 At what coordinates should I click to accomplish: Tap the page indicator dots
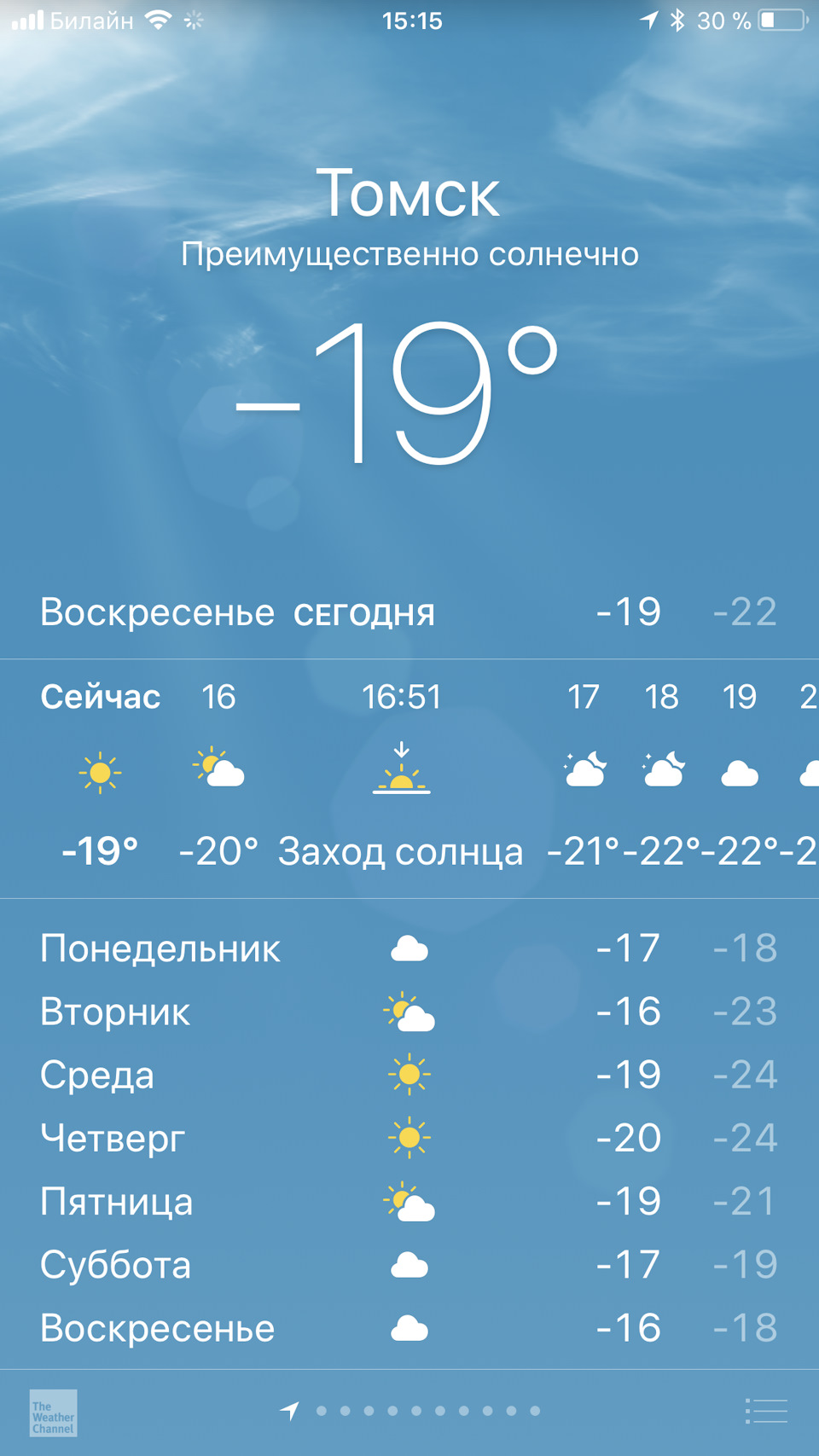pyautogui.click(x=427, y=1411)
